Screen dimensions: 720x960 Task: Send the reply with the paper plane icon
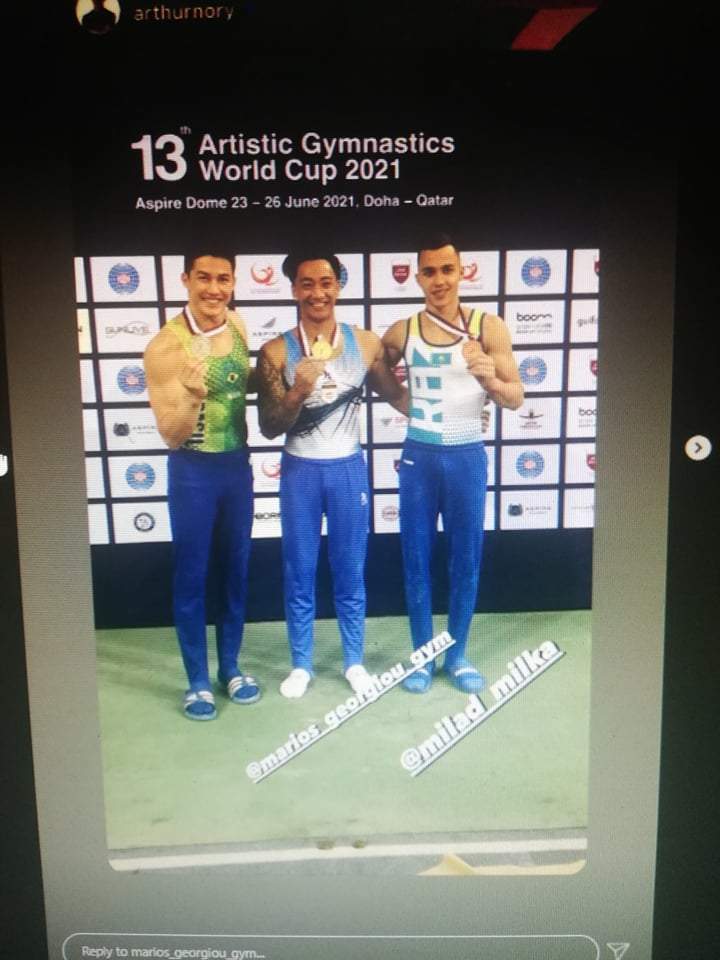click(x=618, y=950)
